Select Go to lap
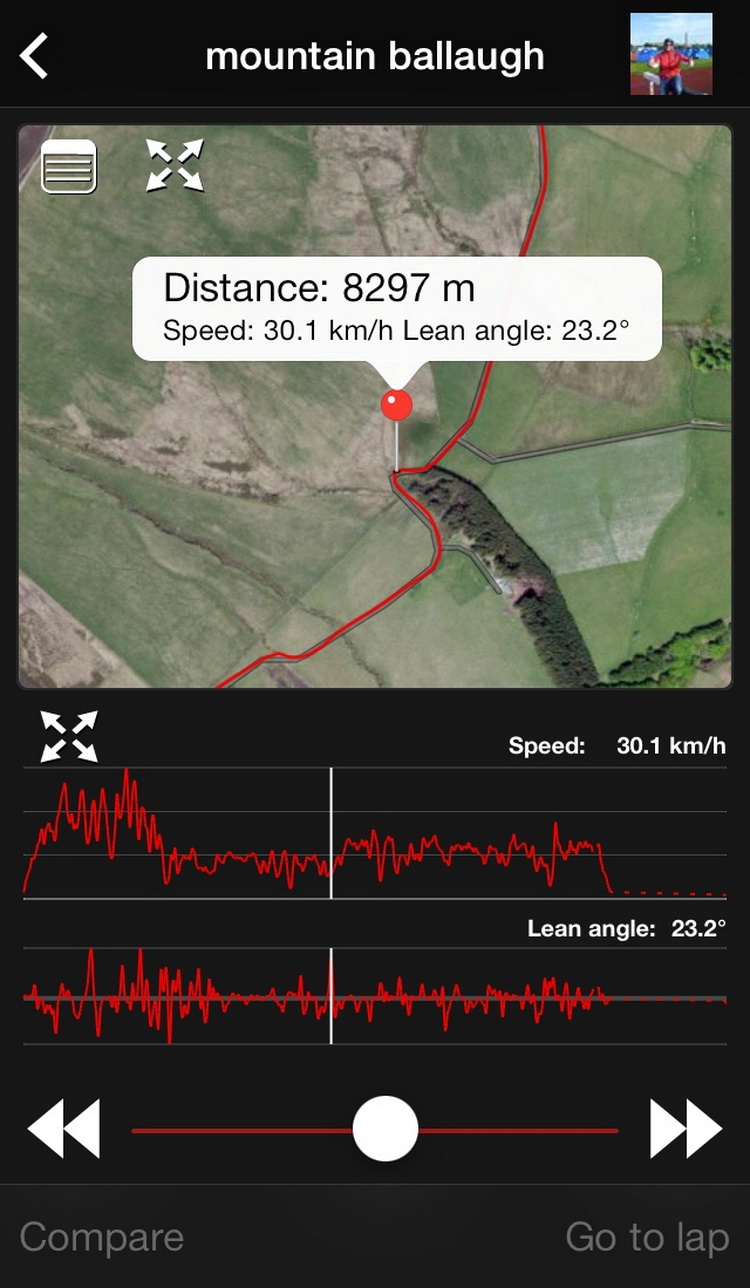750x1288 pixels. coord(647,1238)
